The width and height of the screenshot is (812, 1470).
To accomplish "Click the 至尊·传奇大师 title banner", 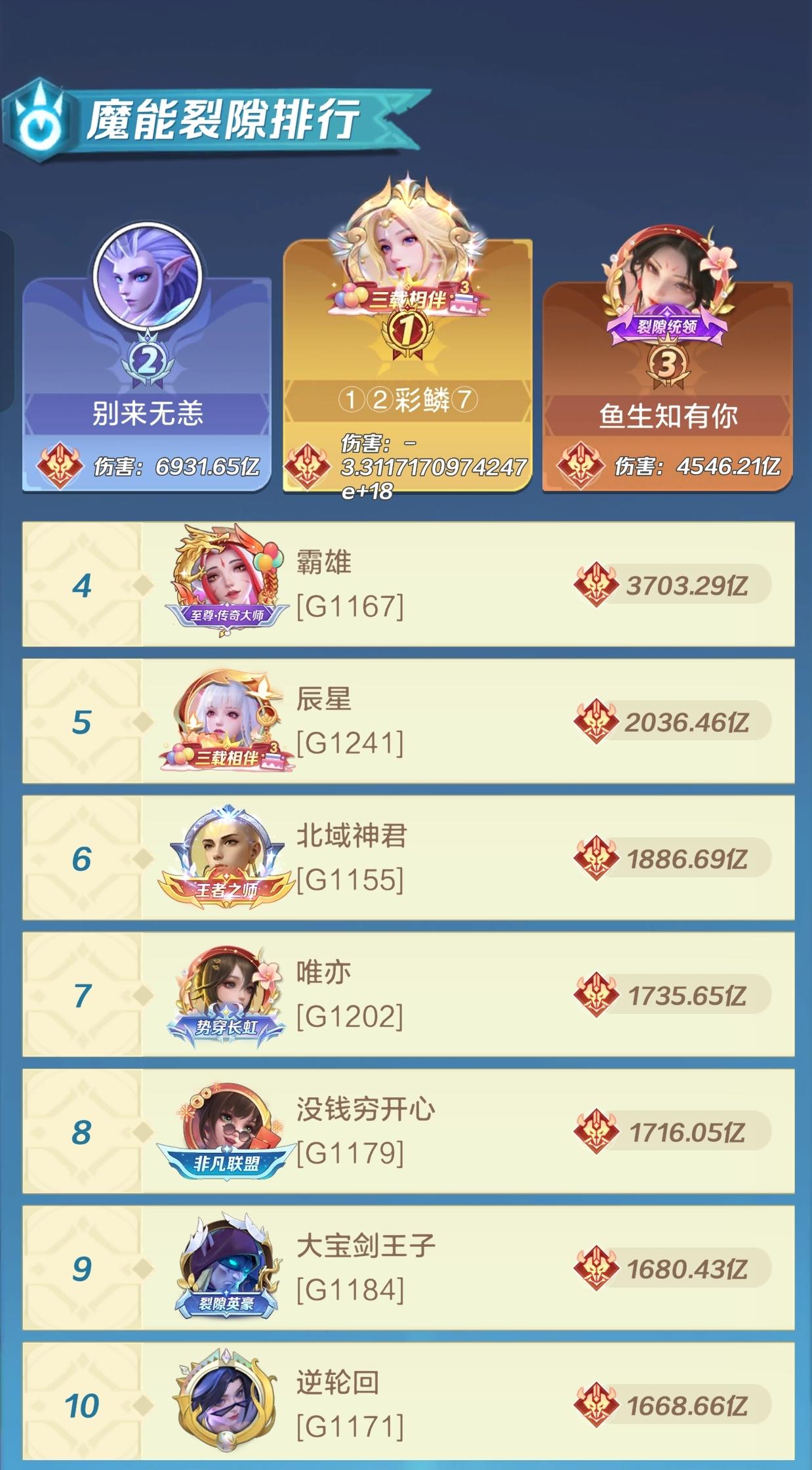I will (x=226, y=614).
